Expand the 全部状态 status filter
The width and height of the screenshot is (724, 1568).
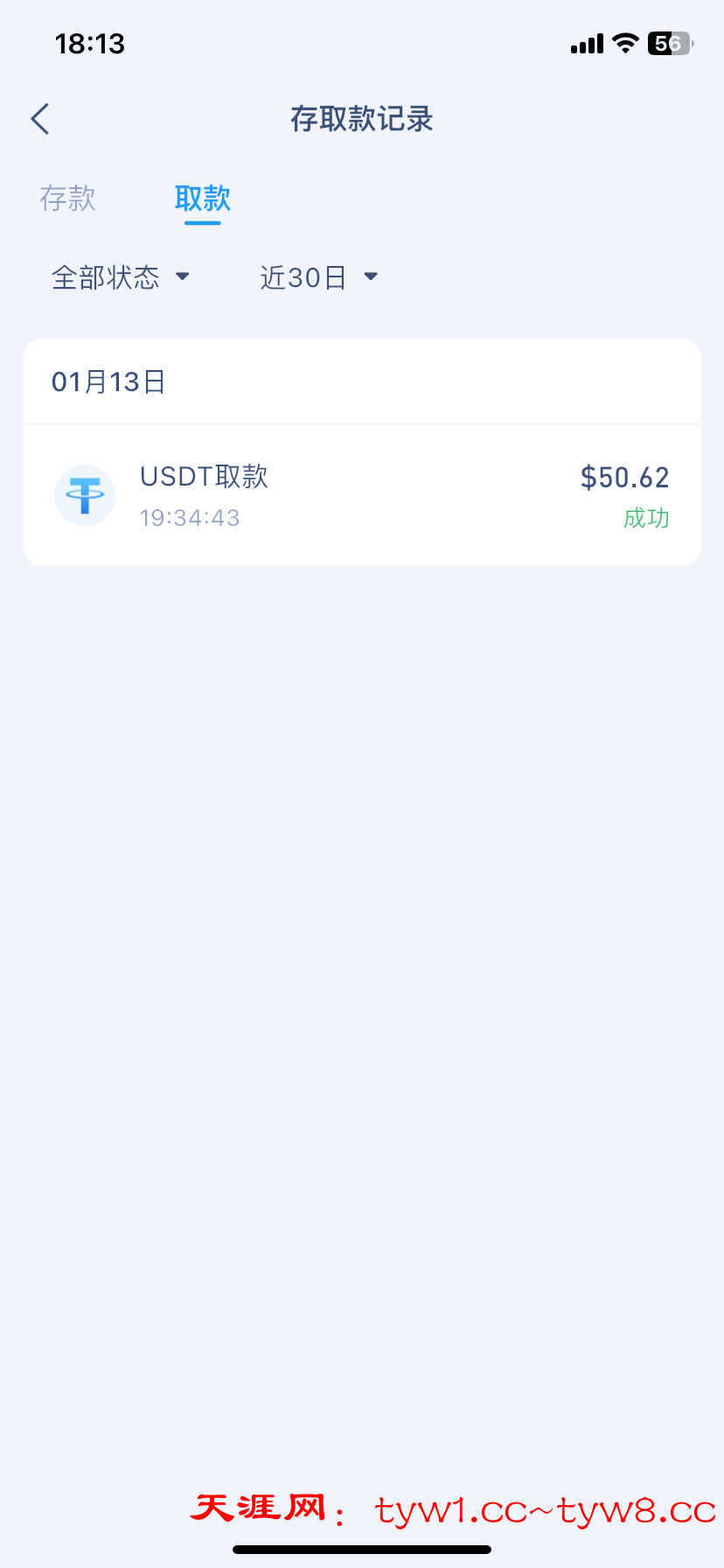[x=121, y=277]
